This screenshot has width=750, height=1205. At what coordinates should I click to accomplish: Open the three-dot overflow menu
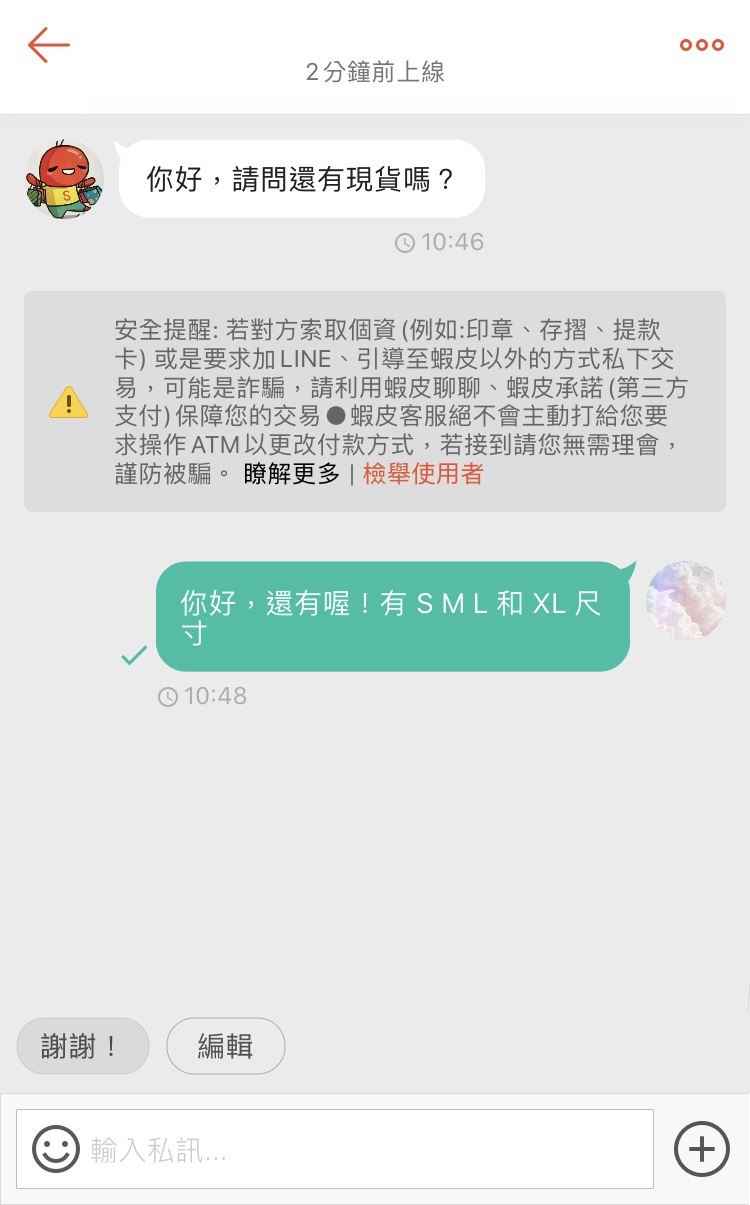click(701, 45)
